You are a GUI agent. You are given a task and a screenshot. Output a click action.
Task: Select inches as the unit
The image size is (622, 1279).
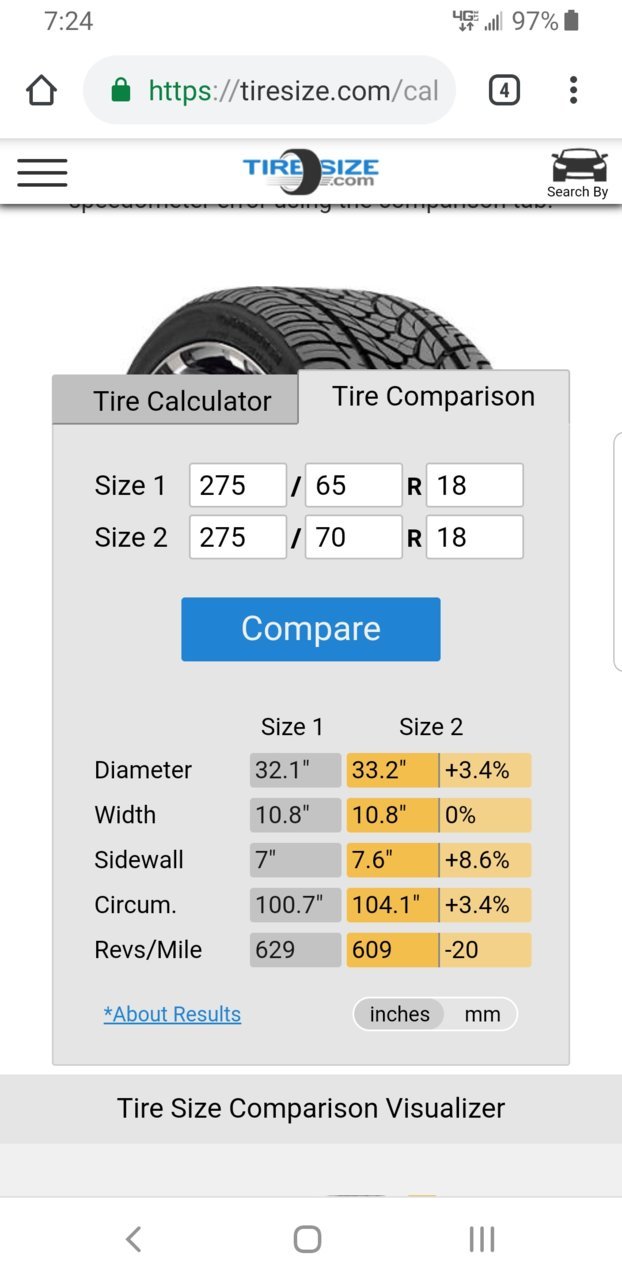pos(399,1014)
